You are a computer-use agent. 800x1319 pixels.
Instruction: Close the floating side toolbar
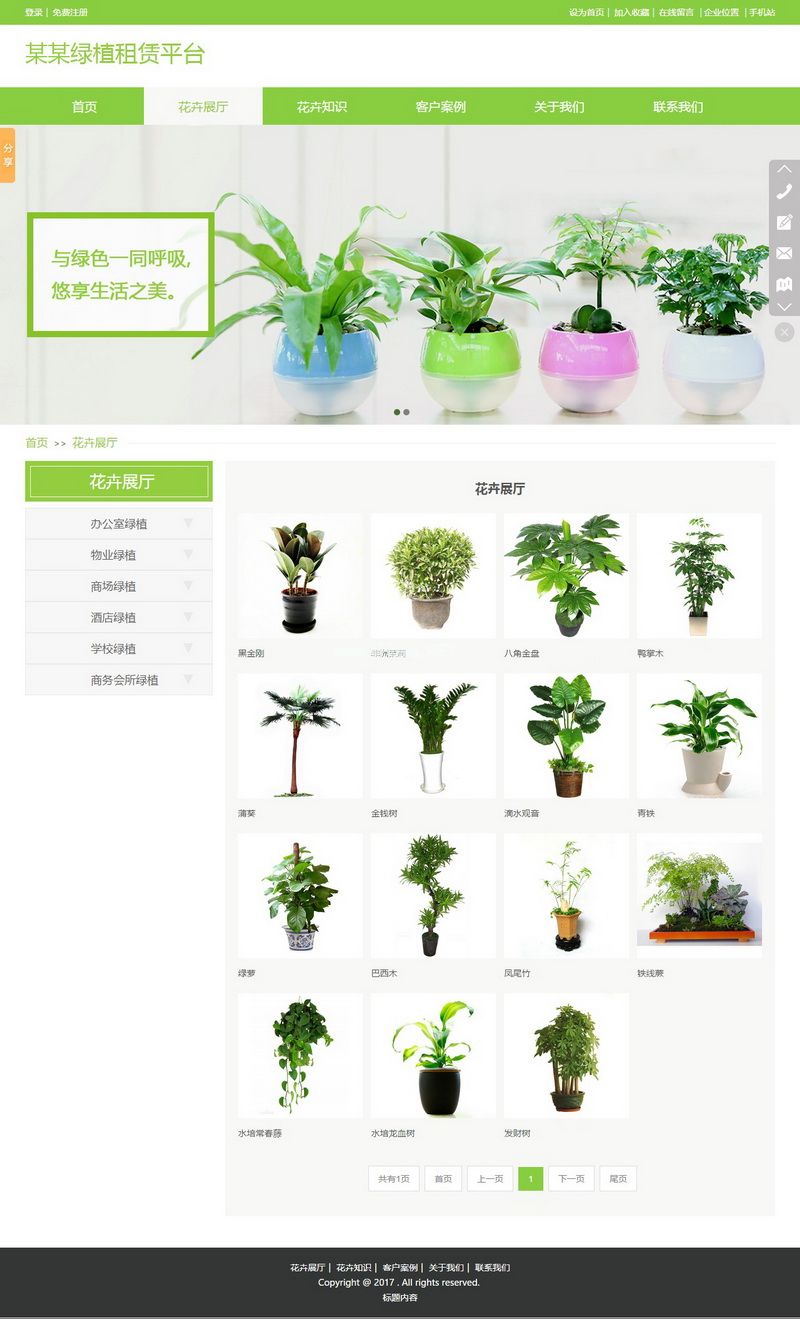784,332
